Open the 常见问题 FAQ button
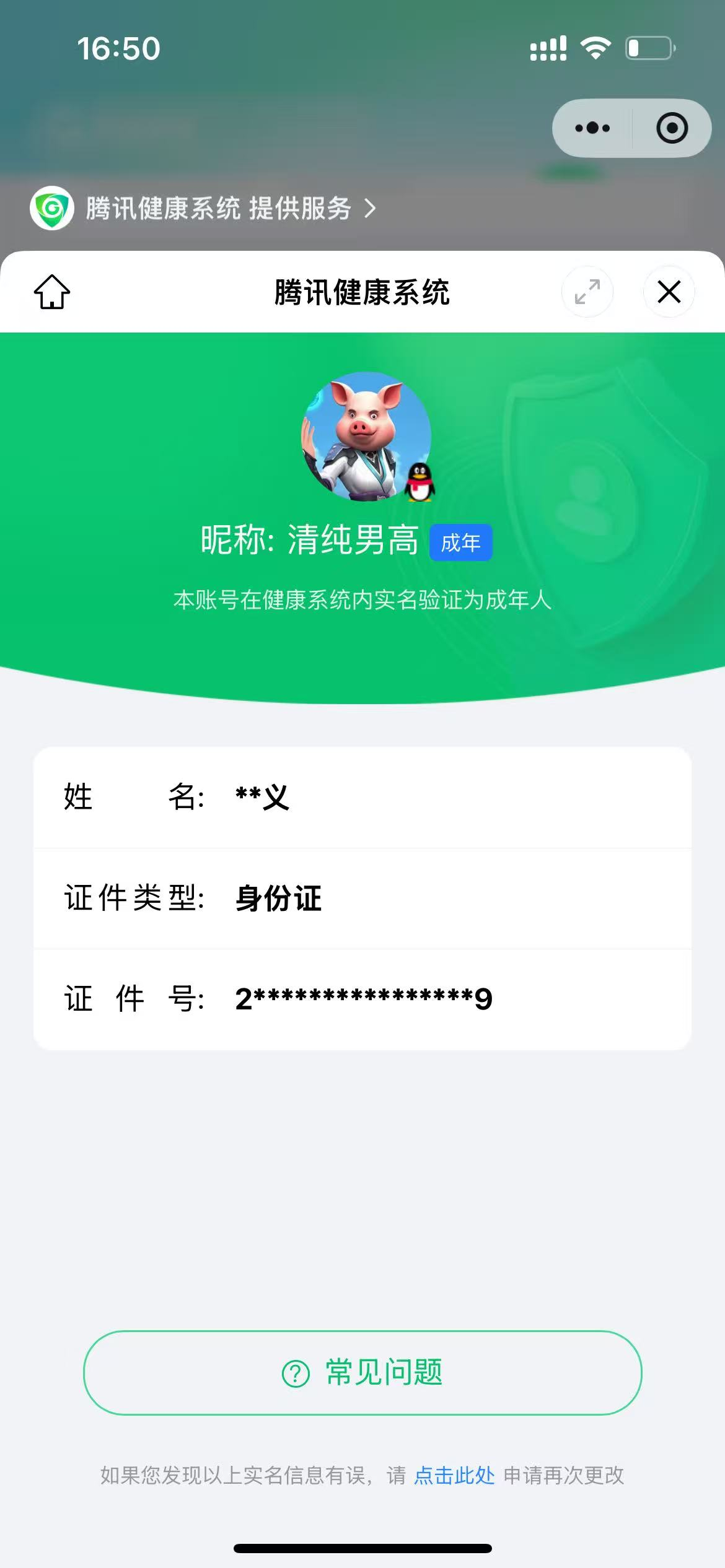The height and width of the screenshot is (1568, 725). (362, 1373)
